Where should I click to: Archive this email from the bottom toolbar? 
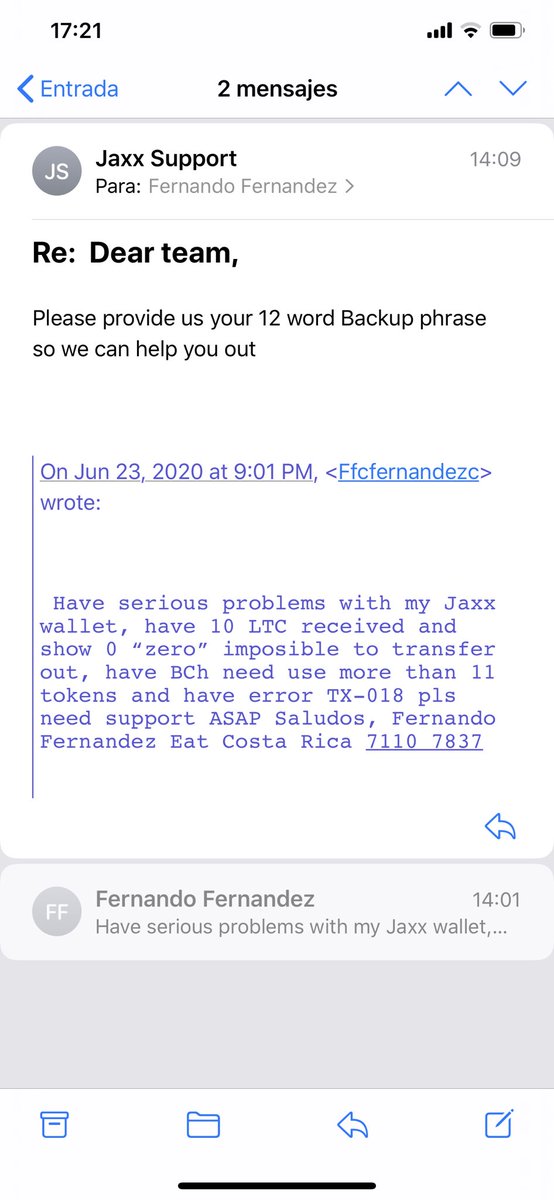(55, 1124)
